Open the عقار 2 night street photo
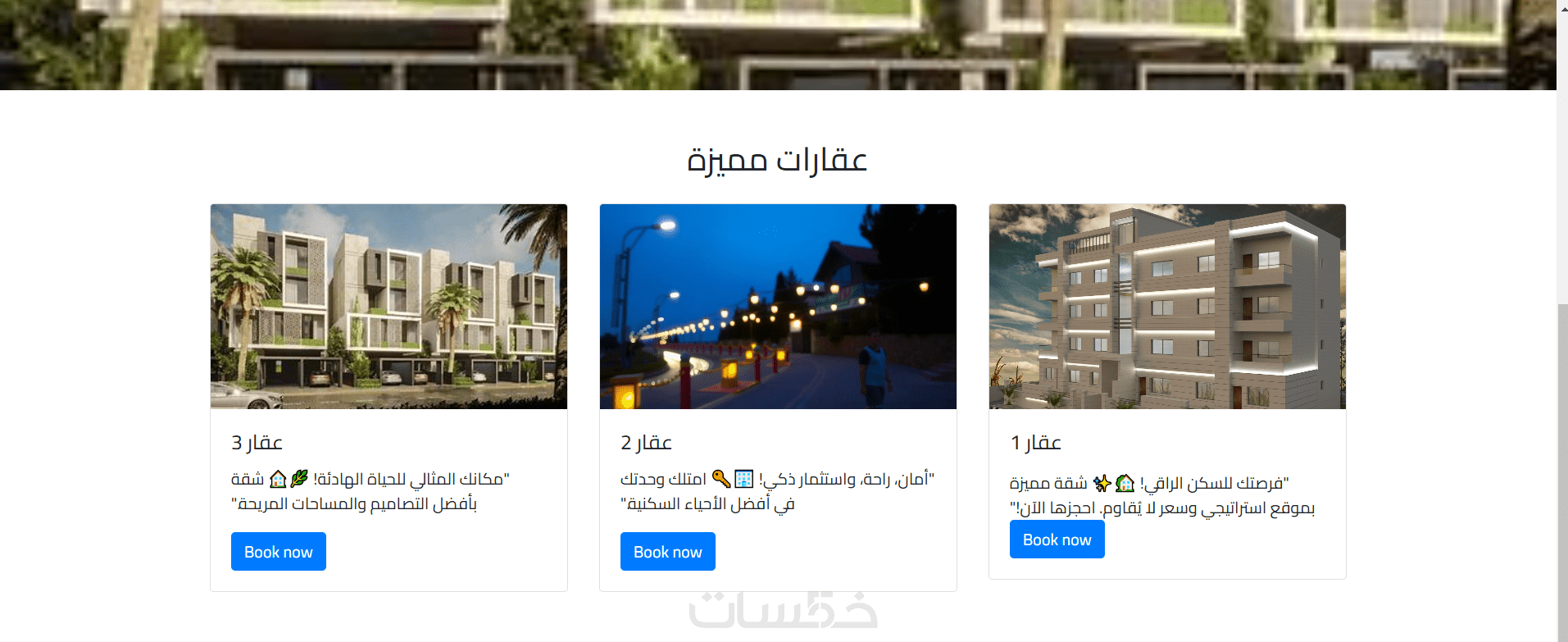1568x642 pixels. point(778,306)
